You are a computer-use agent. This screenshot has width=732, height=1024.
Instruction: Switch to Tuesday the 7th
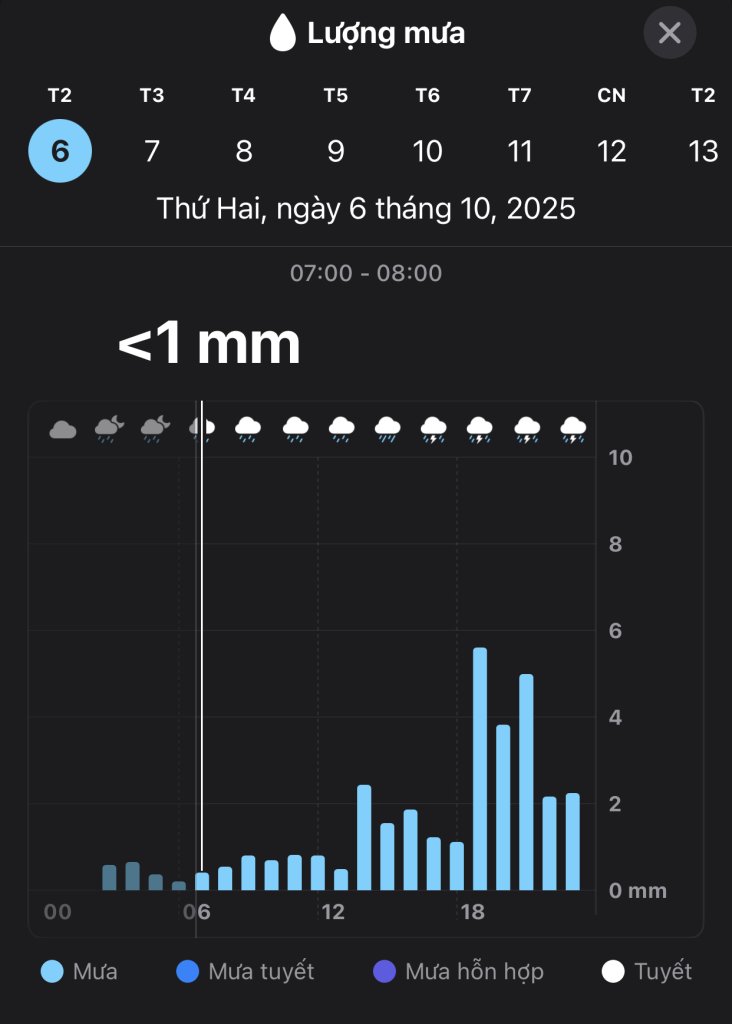(x=152, y=151)
